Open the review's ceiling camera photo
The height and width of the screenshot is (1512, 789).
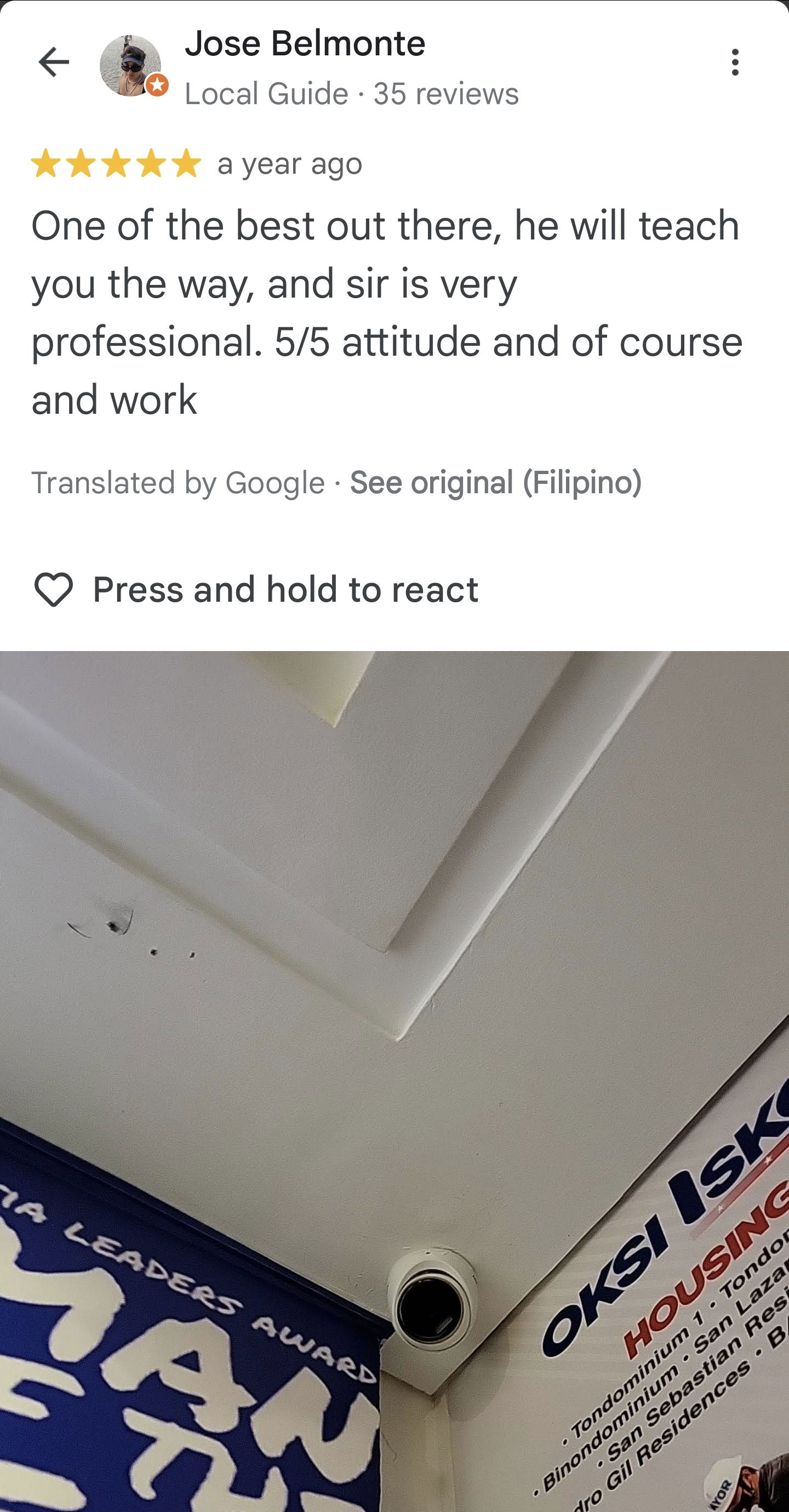click(395, 1081)
